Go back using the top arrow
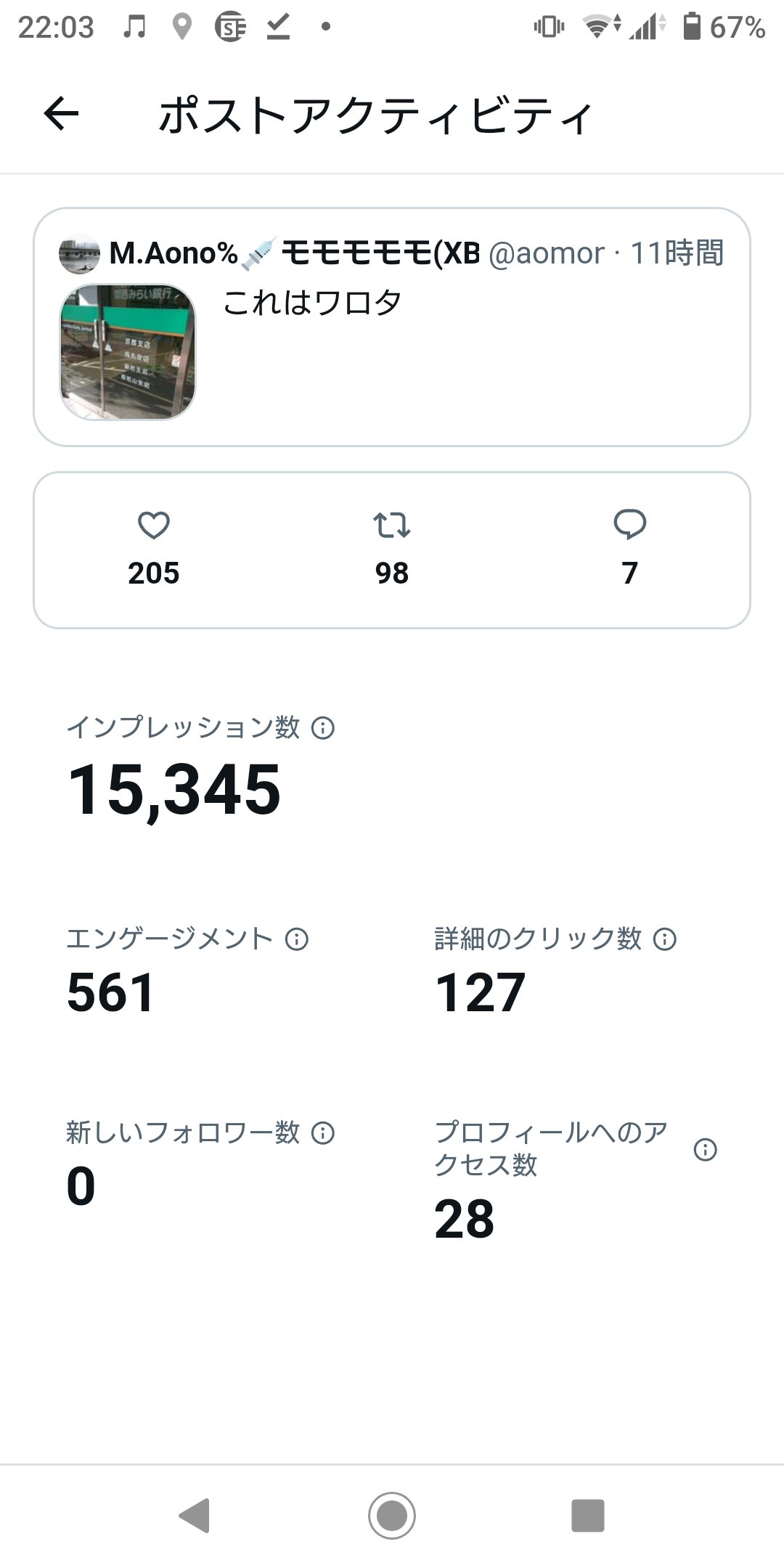784x1568 pixels. 61,113
